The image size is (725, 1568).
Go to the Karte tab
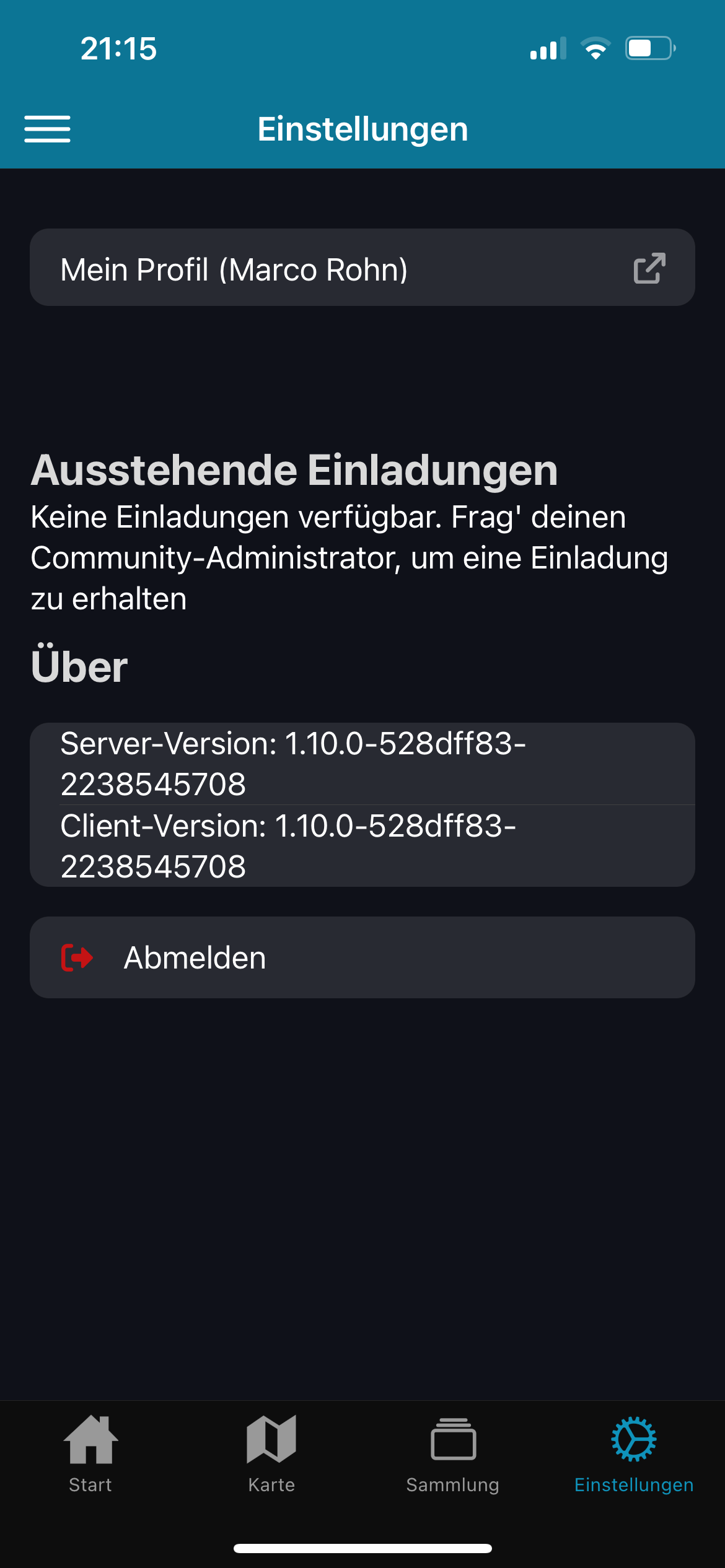(x=271, y=1453)
